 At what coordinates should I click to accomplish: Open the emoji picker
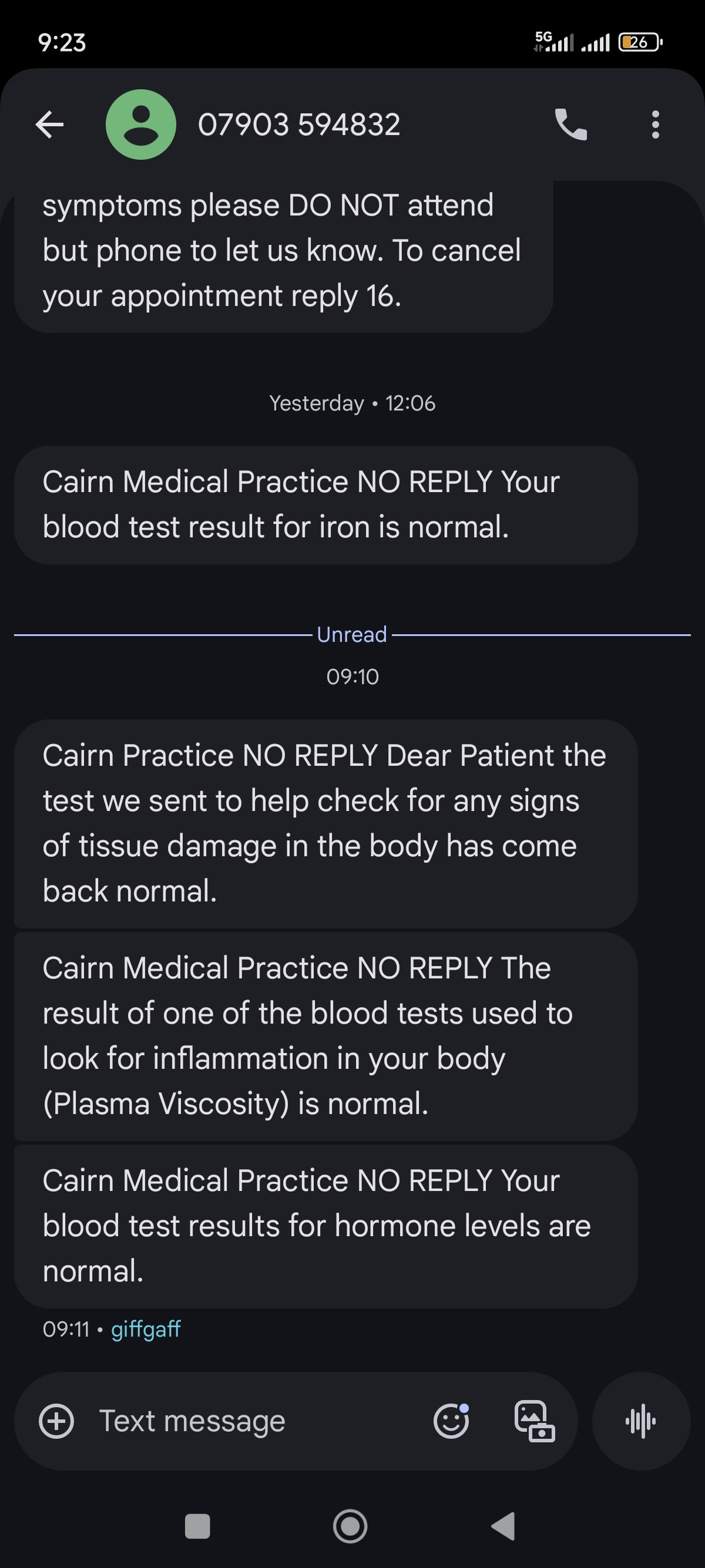pos(451,1421)
